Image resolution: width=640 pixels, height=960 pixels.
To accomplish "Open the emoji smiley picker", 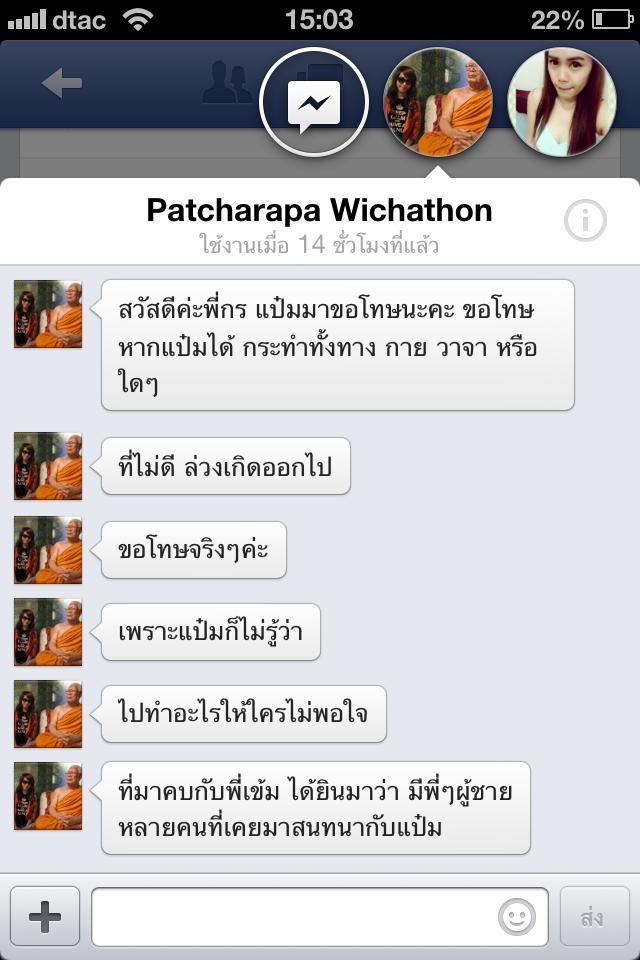I will coord(517,916).
